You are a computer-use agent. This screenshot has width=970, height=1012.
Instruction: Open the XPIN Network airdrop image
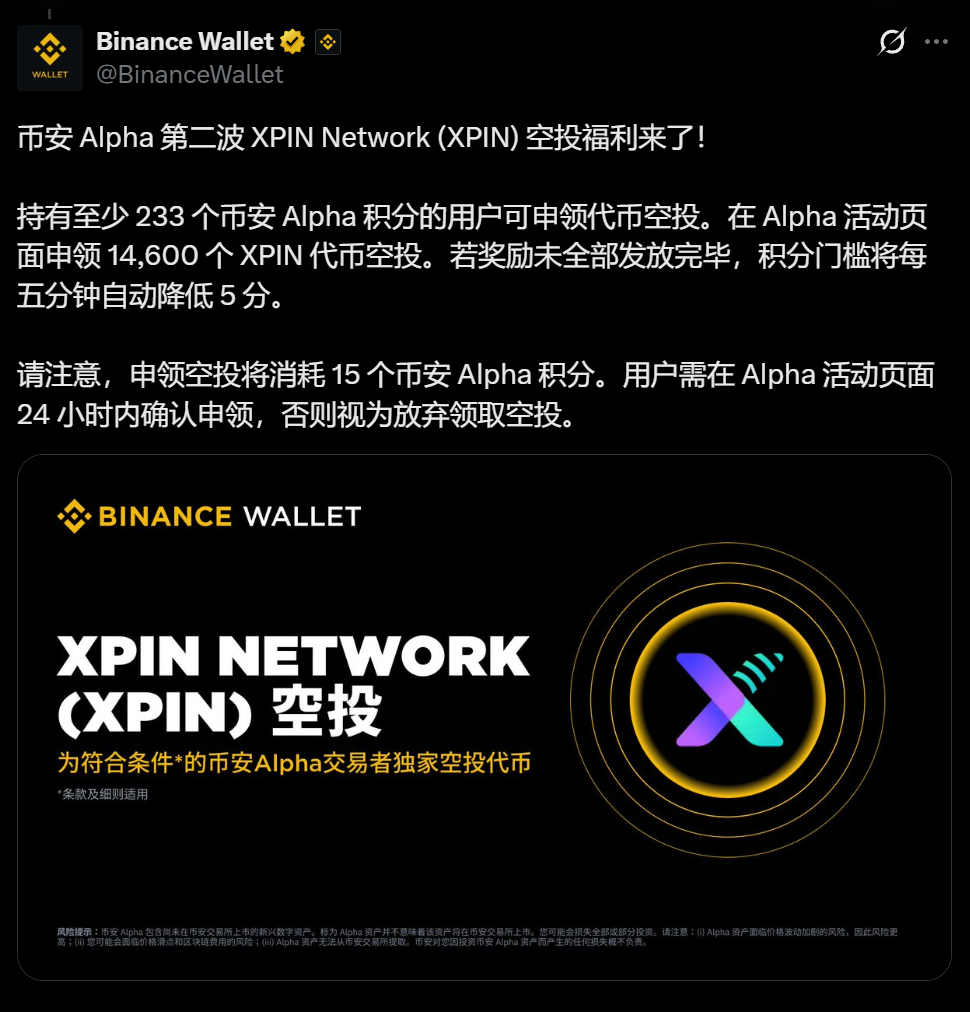(x=484, y=717)
